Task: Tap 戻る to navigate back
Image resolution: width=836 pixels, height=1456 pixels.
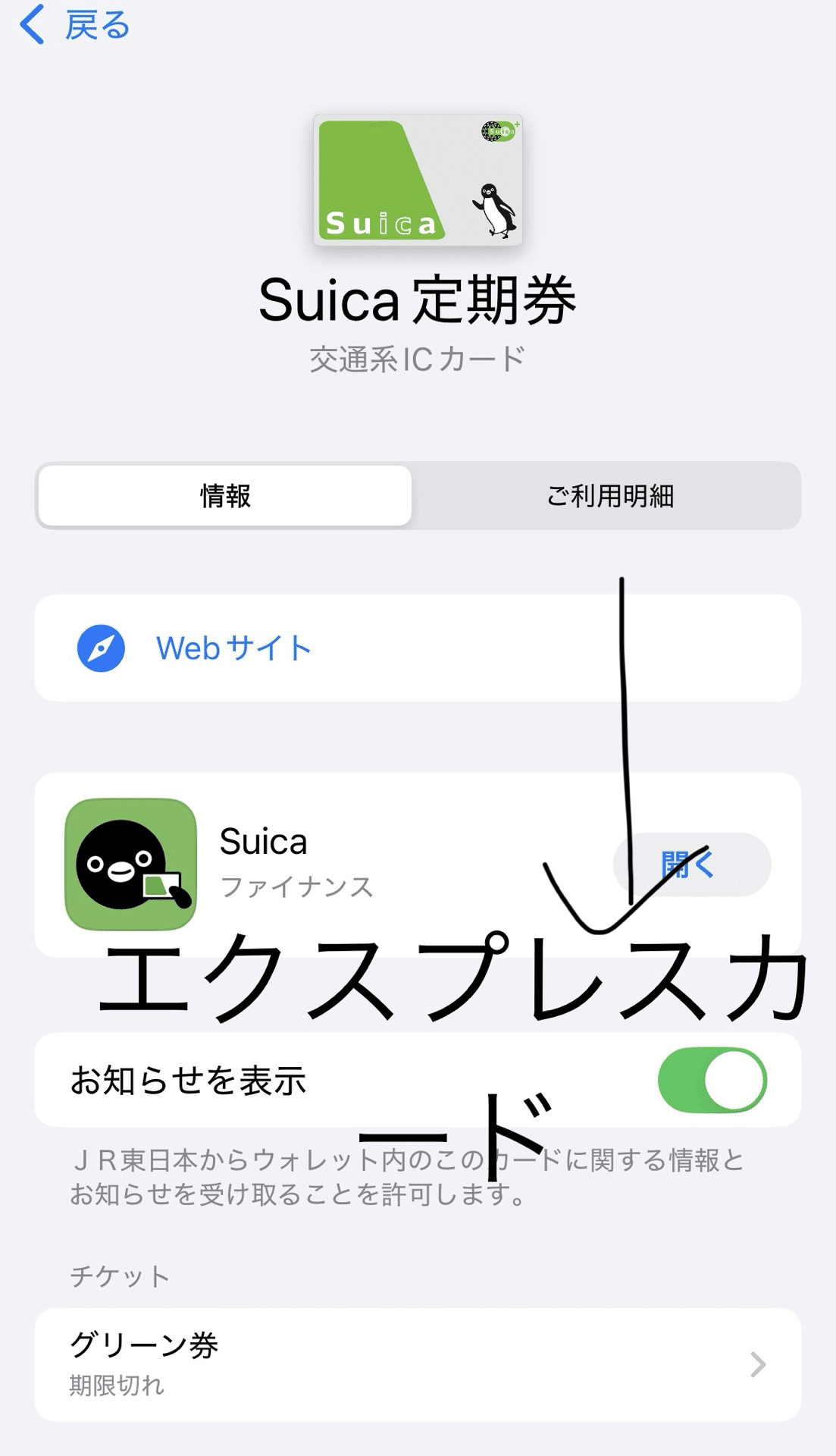Action: point(83,23)
